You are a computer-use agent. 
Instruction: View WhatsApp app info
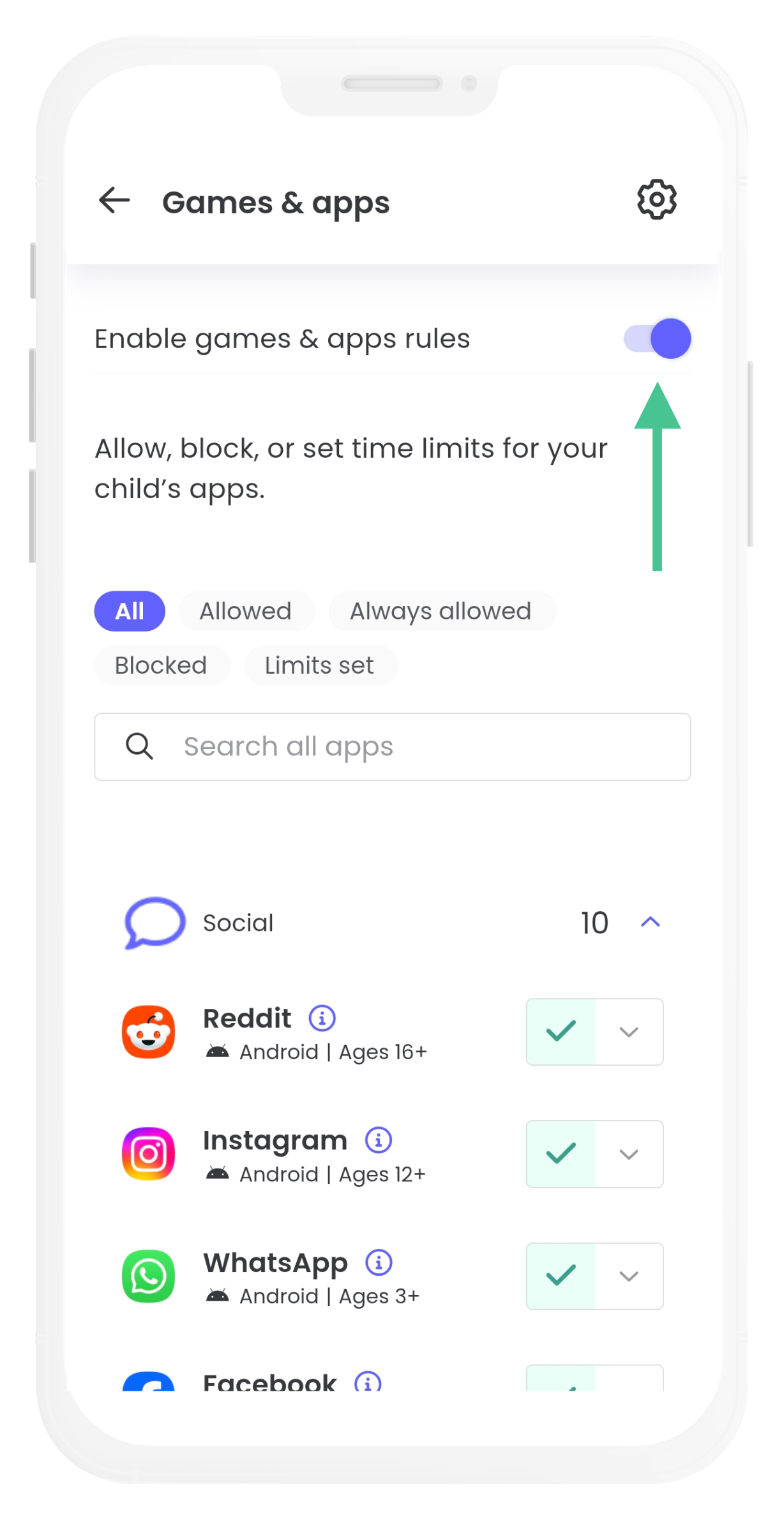379,1262
